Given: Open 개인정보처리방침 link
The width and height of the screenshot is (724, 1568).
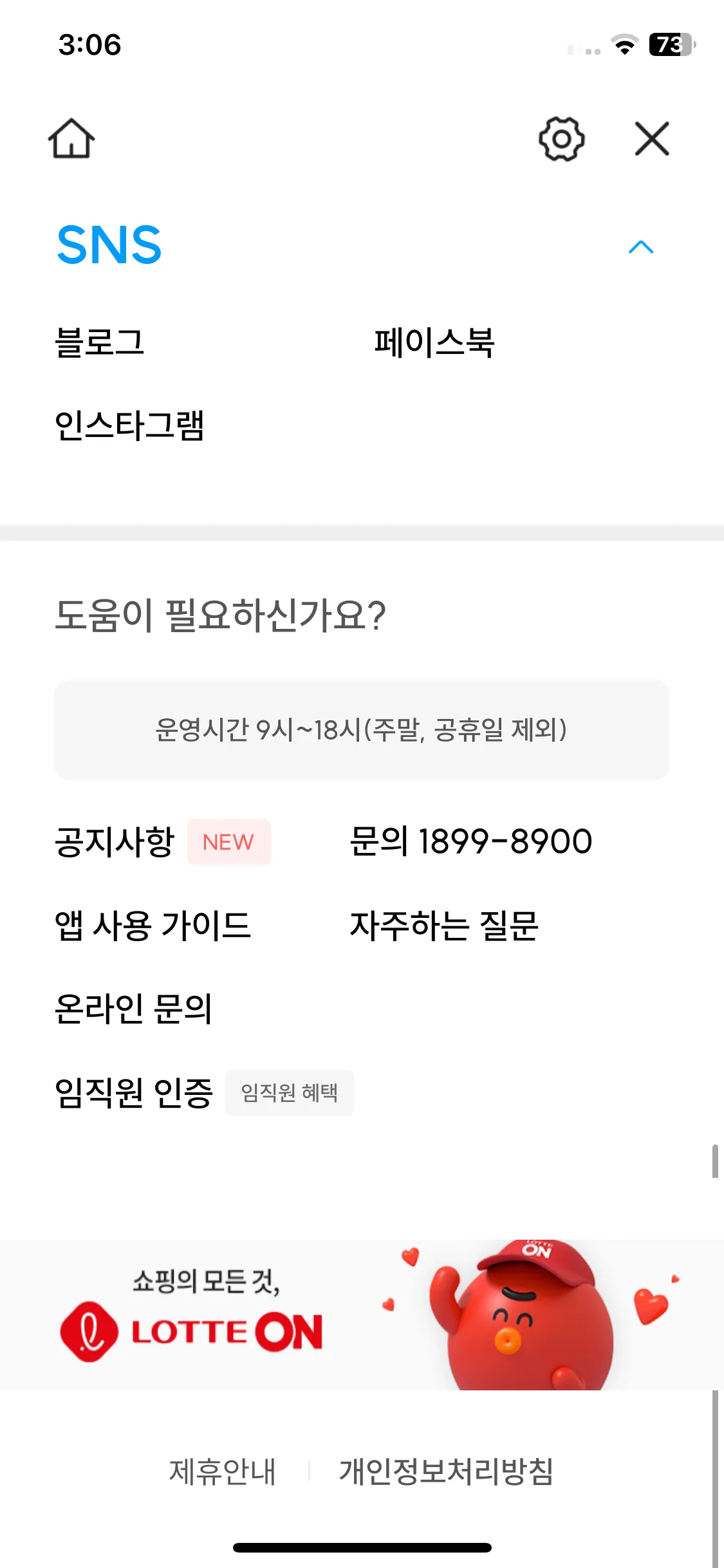Looking at the screenshot, I should (x=446, y=1471).
